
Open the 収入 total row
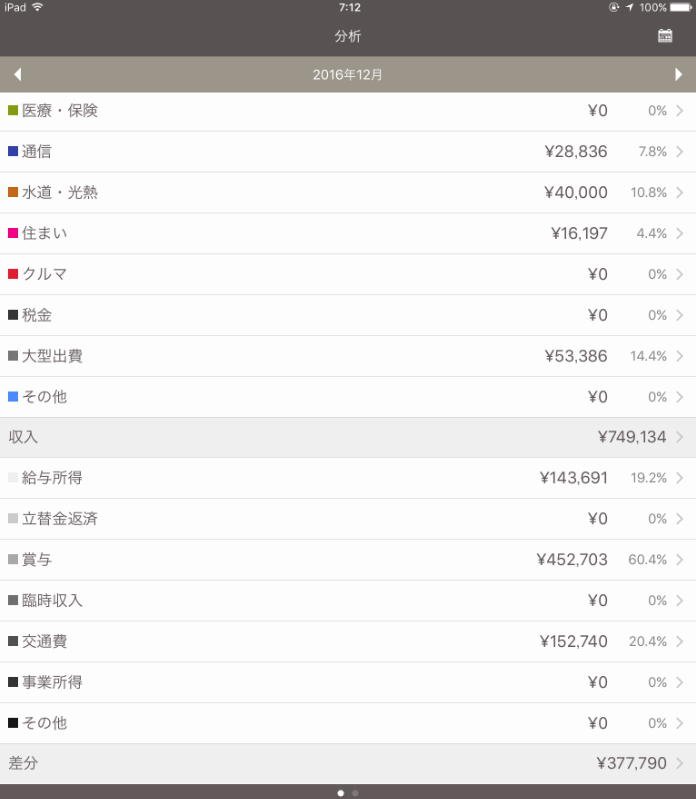348,437
